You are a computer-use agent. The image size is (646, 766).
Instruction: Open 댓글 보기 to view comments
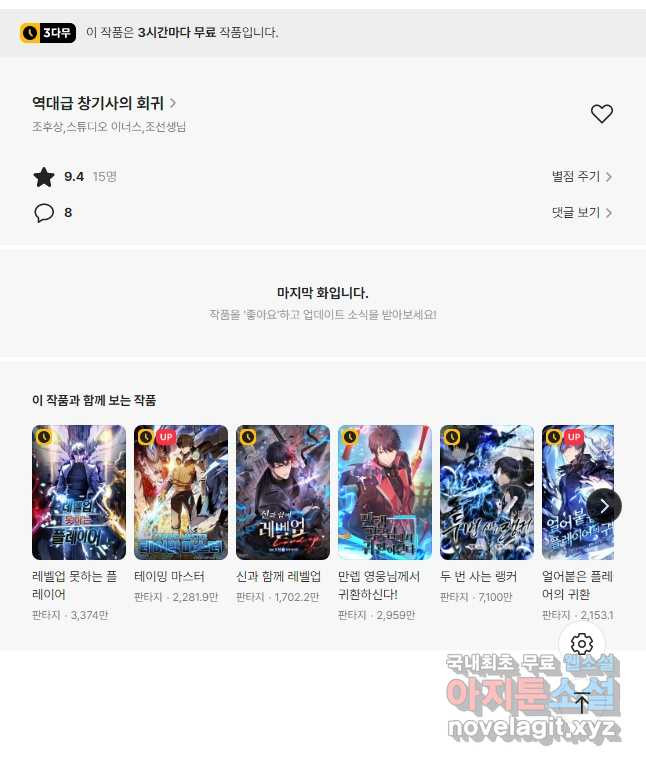(x=581, y=213)
